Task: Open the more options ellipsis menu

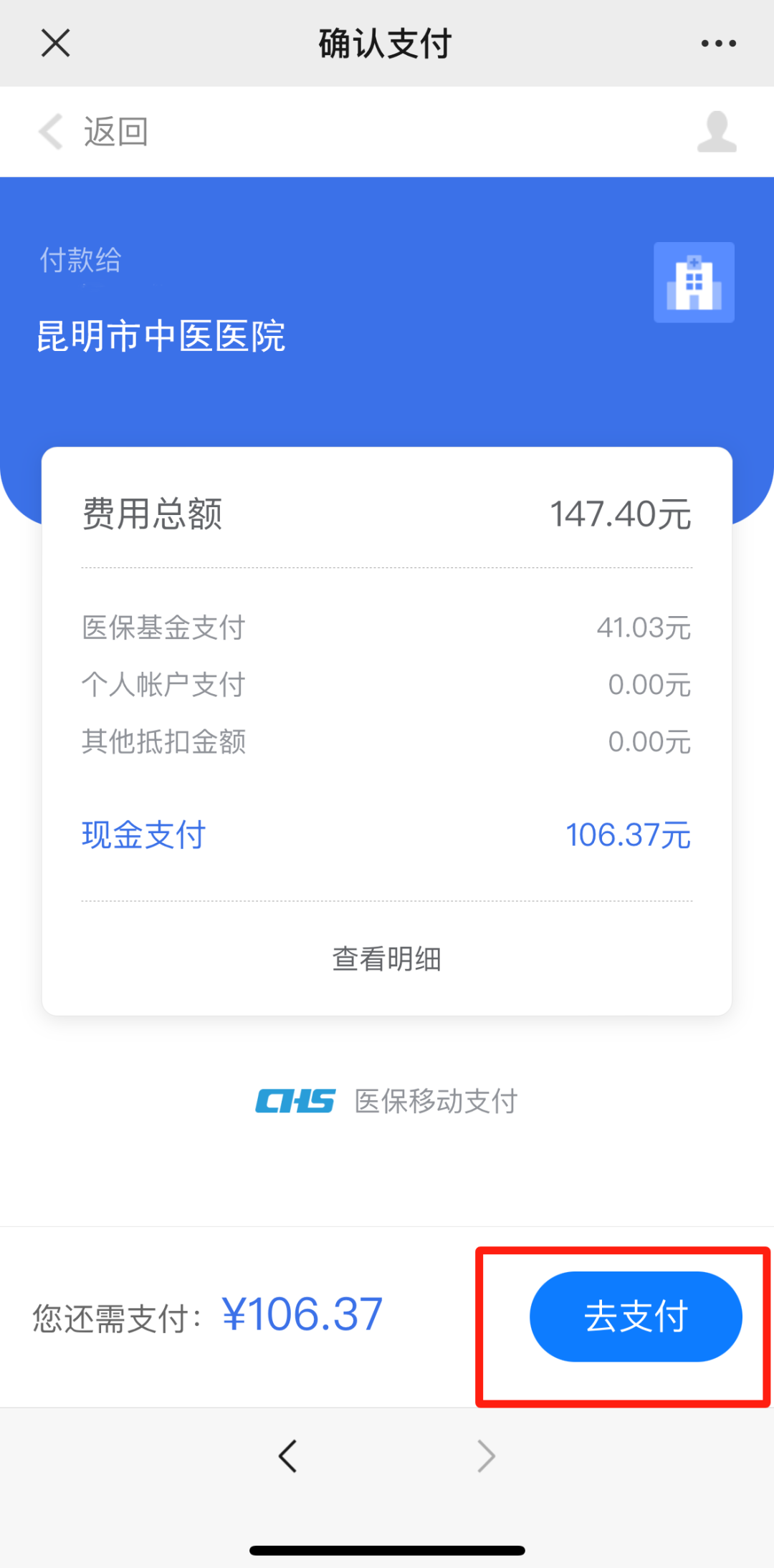Action: (718, 43)
